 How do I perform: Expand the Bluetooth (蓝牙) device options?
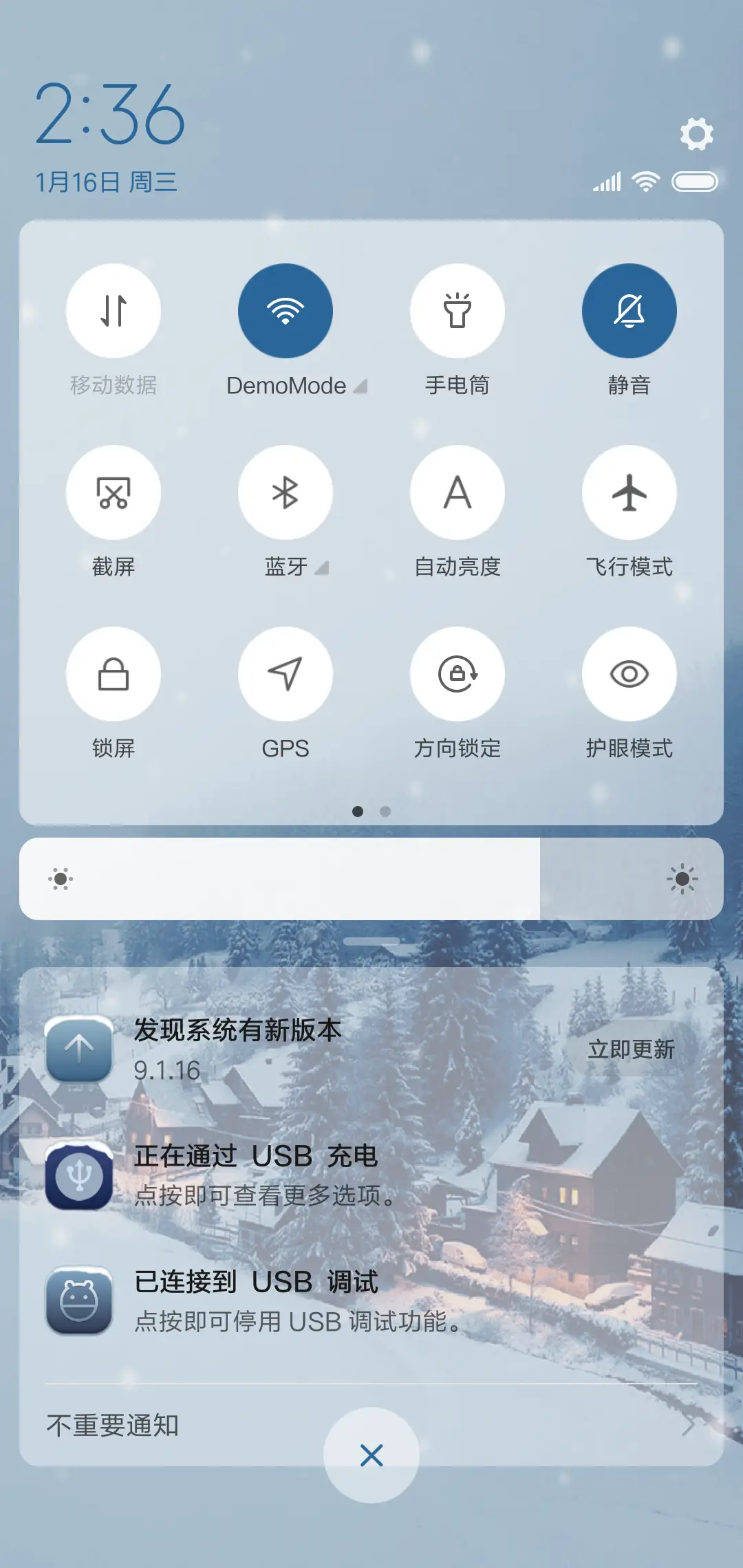(321, 567)
